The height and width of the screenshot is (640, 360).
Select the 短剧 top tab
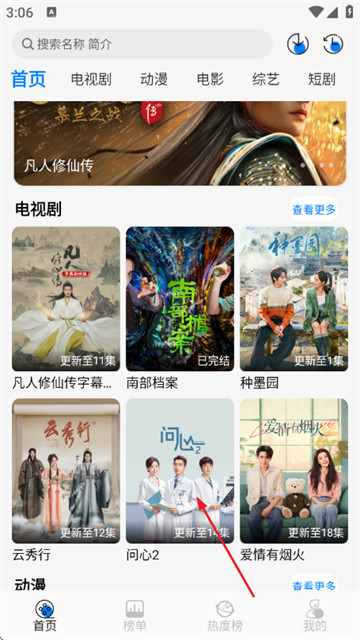tap(322, 79)
